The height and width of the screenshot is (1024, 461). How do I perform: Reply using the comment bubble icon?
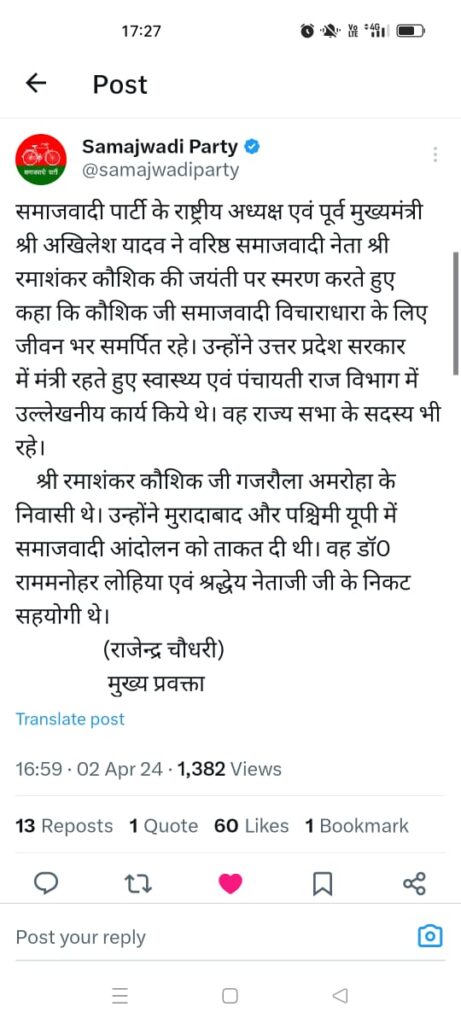point(46,884)
